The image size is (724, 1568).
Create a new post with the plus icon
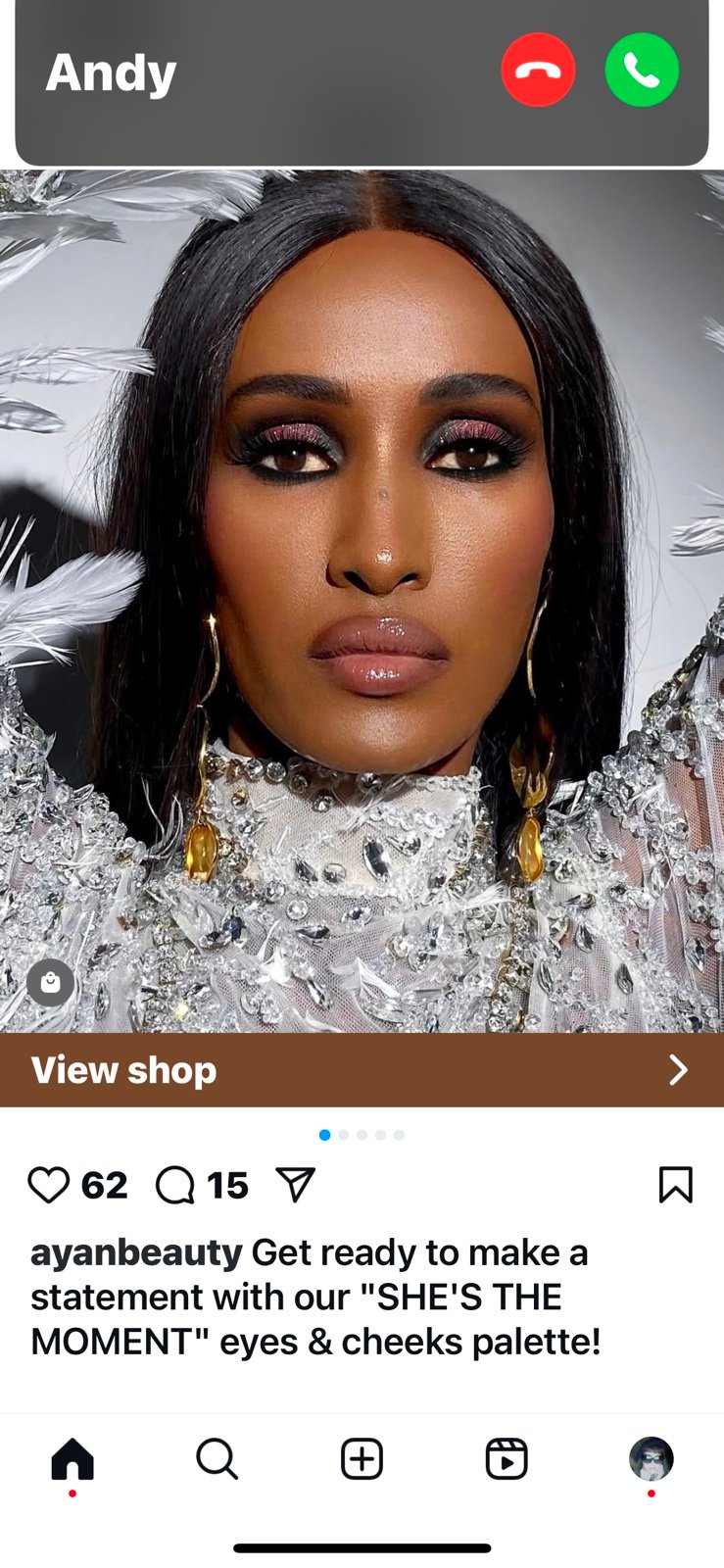click(x=362, y=1459)
